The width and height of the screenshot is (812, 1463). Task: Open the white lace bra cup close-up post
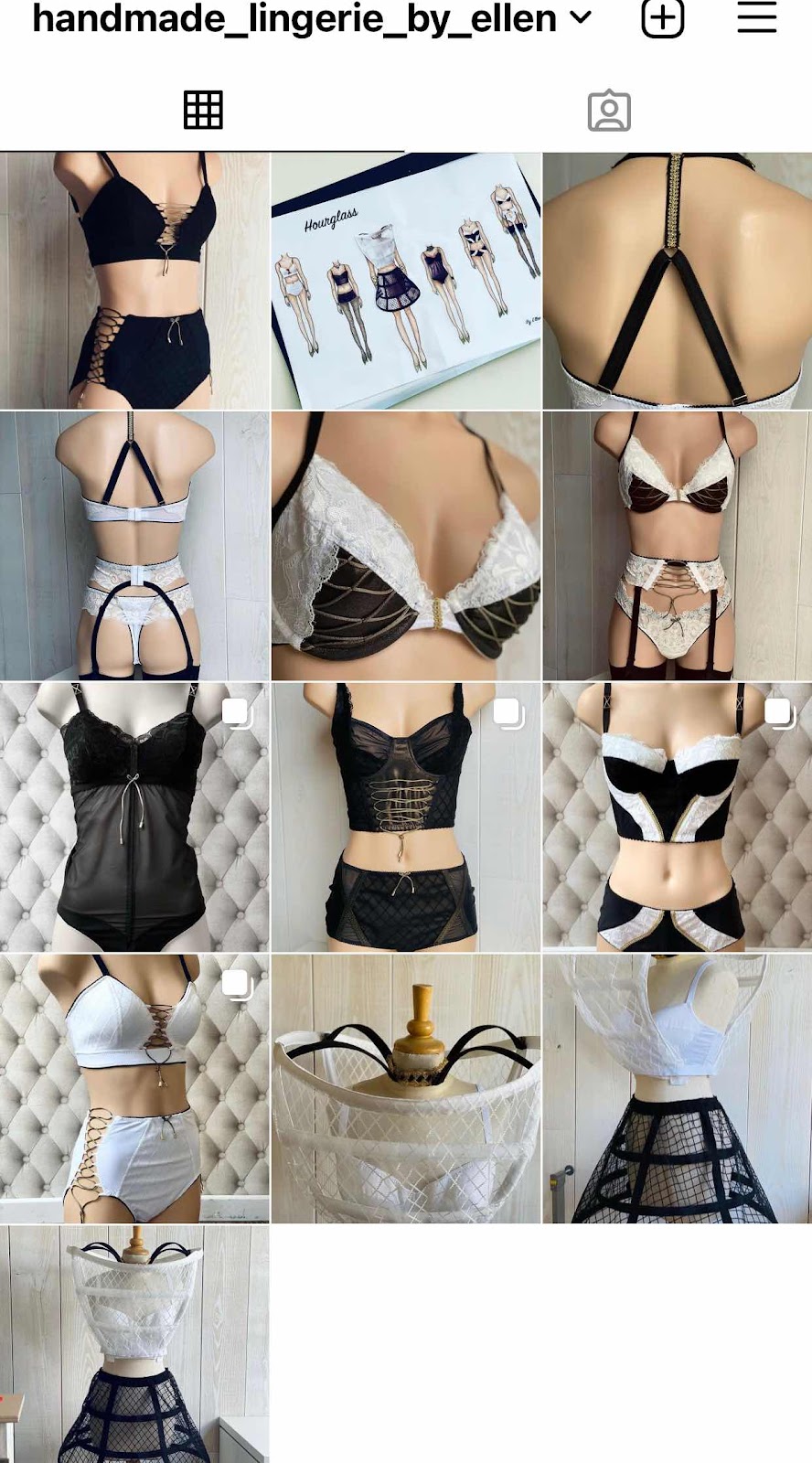point(406,546)
